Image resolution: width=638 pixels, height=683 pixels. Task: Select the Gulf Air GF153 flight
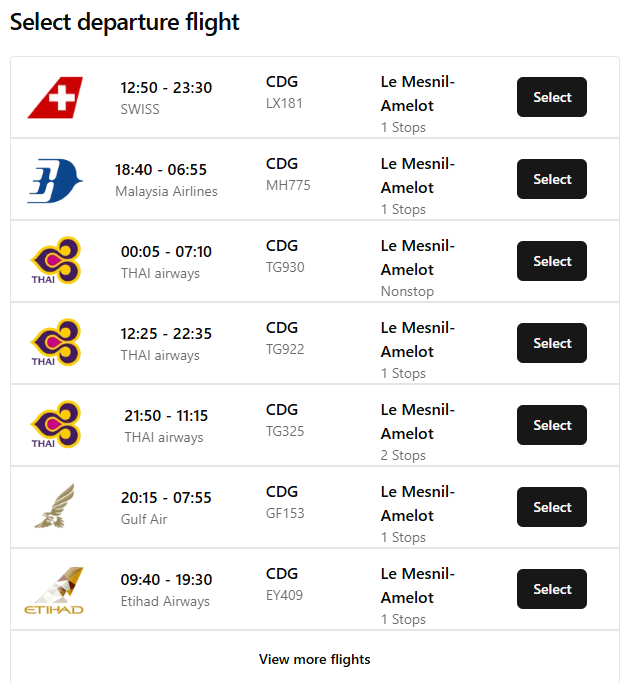click(x=551, y=507)
